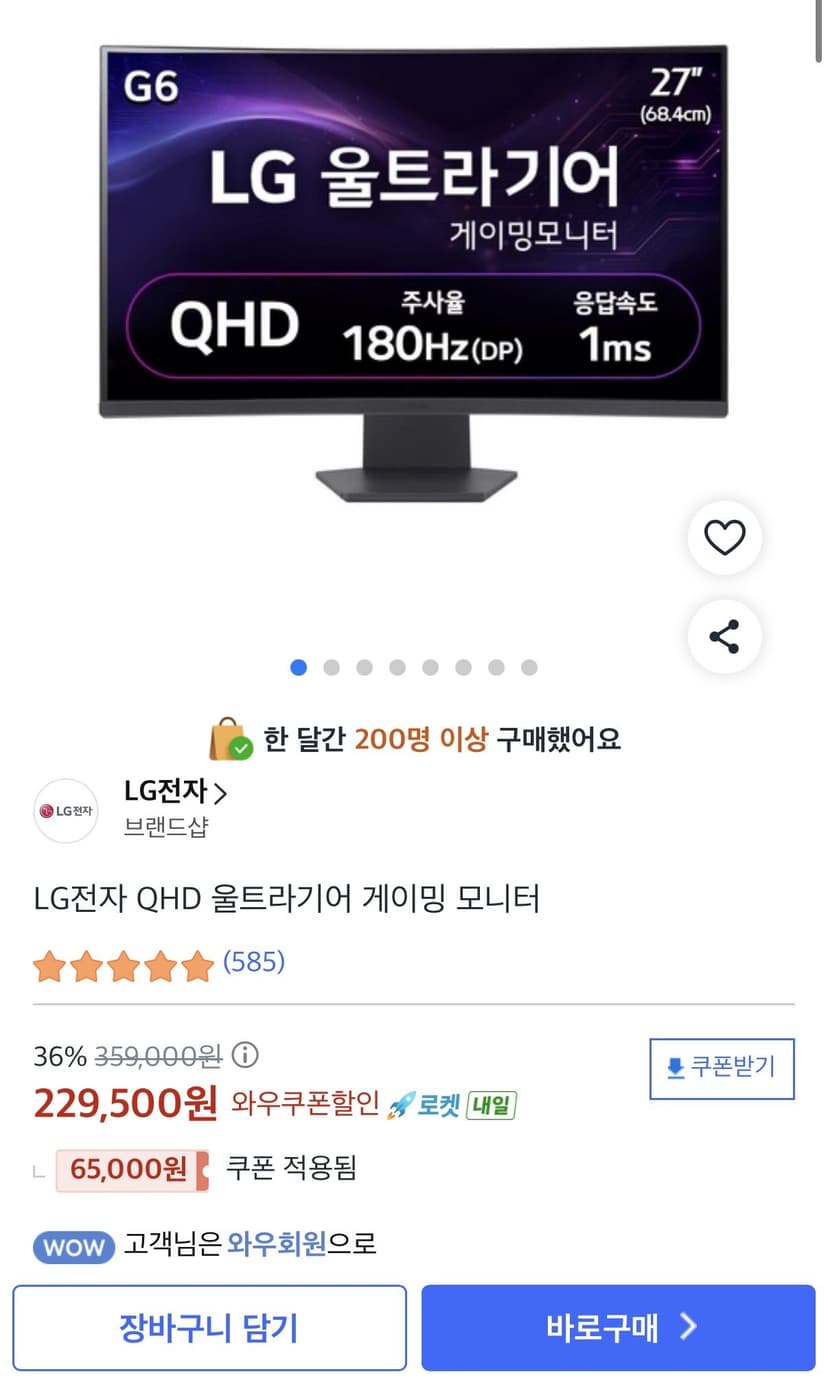Tap the price info icon beside 359,000원
This screenshot has height=1381, width=828.
click(x=245, y=1055)
